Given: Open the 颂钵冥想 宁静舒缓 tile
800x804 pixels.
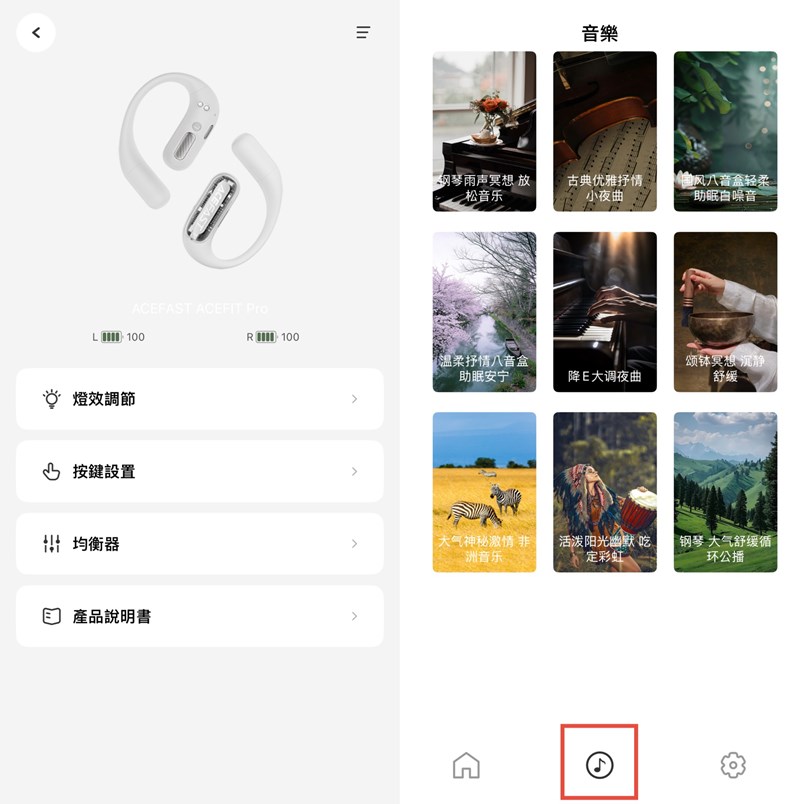Looking at the screenshot, I should tap(725, 312).
